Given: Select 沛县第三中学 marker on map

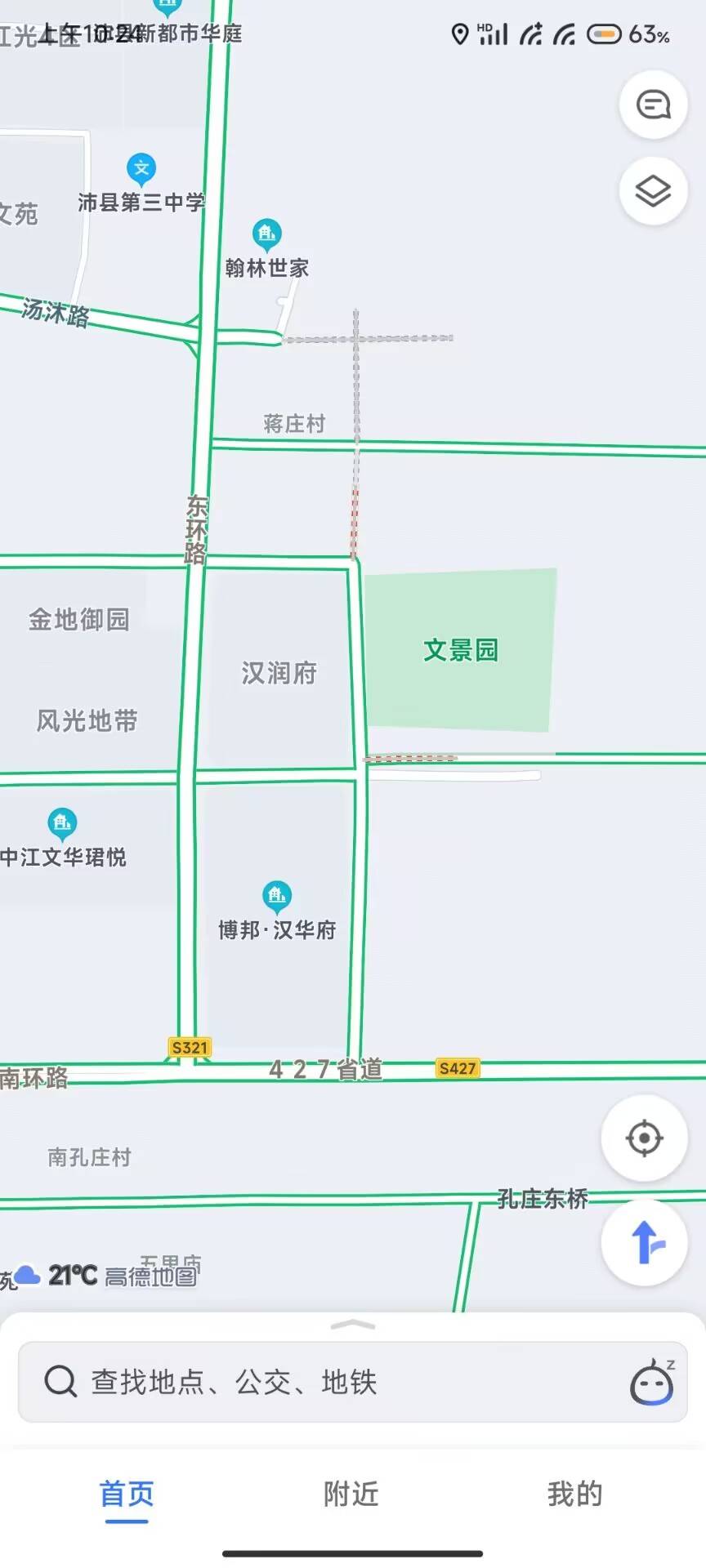Looking at the screenshot, I should 141,169.
